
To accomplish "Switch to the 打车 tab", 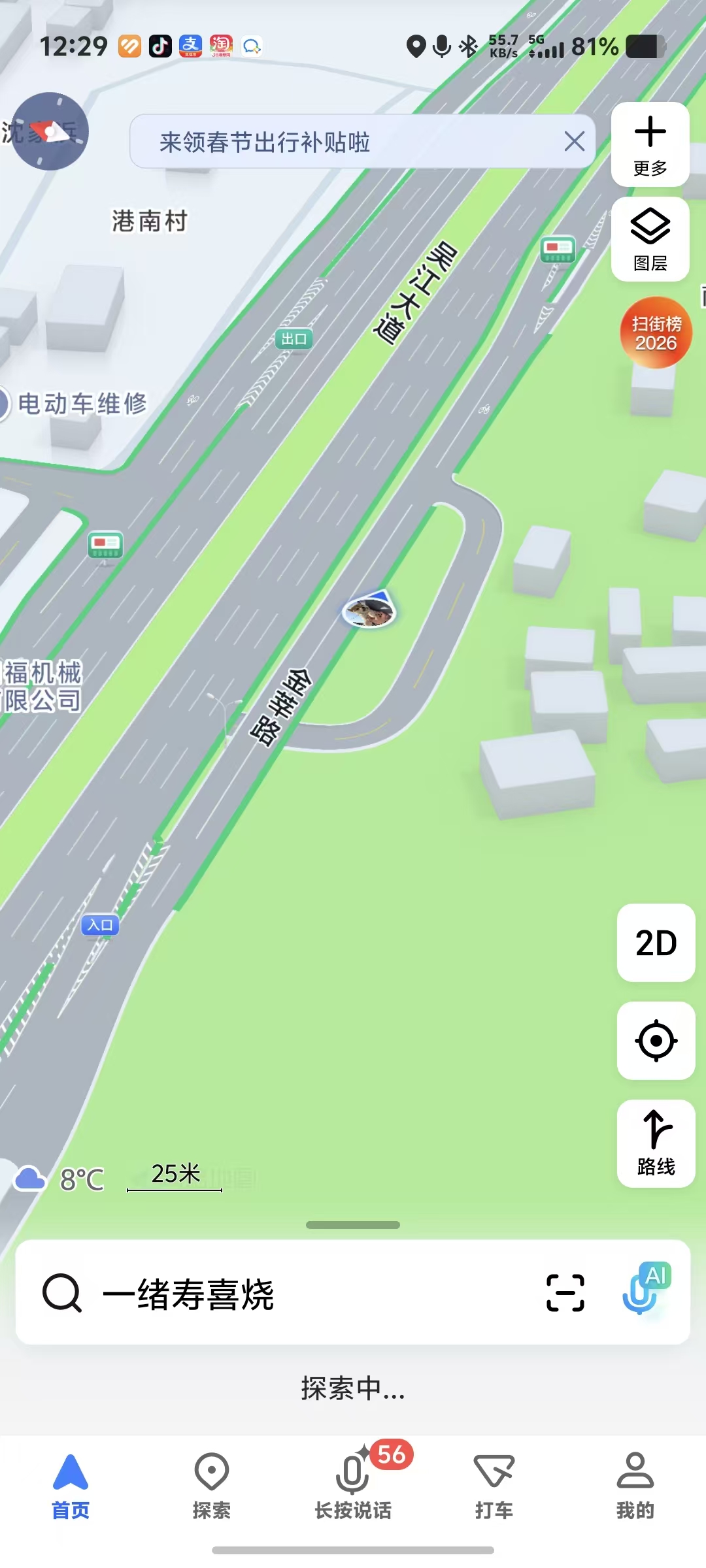I will [494, 1484].
